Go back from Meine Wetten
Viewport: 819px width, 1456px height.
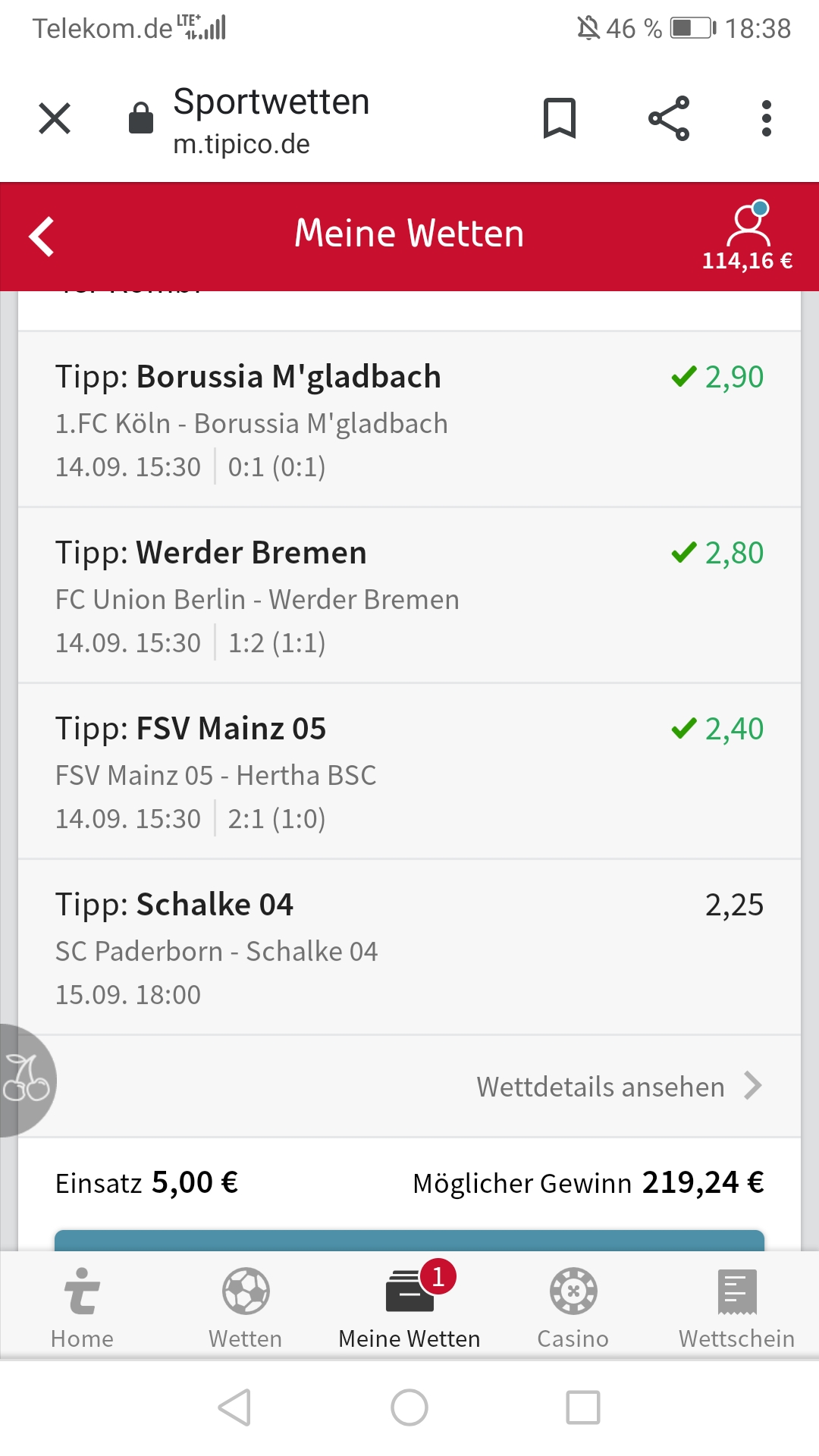pyautogui.click(x=42, y=237)
